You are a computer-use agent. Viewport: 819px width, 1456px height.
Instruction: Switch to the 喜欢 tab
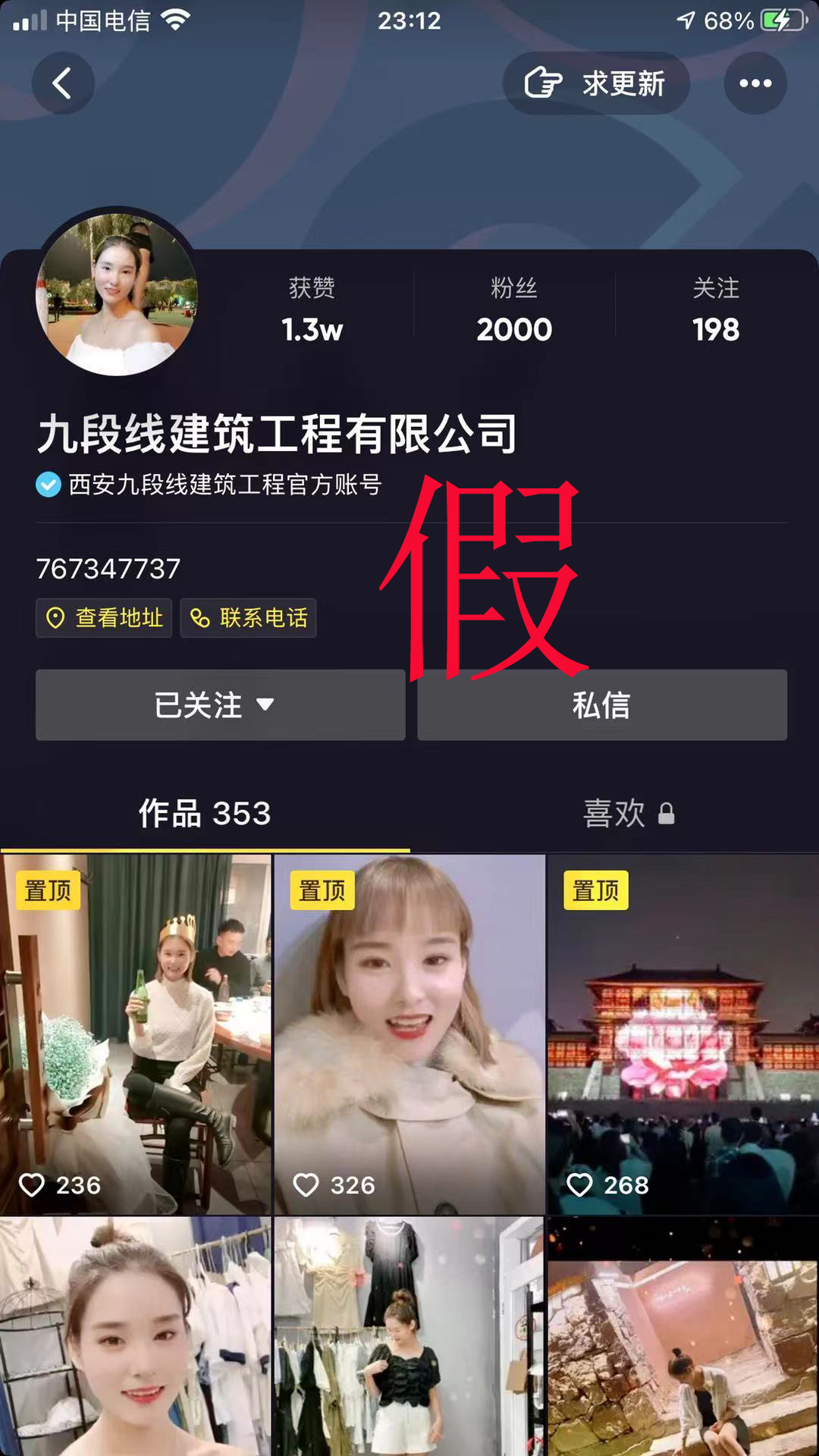pos(628,814)
